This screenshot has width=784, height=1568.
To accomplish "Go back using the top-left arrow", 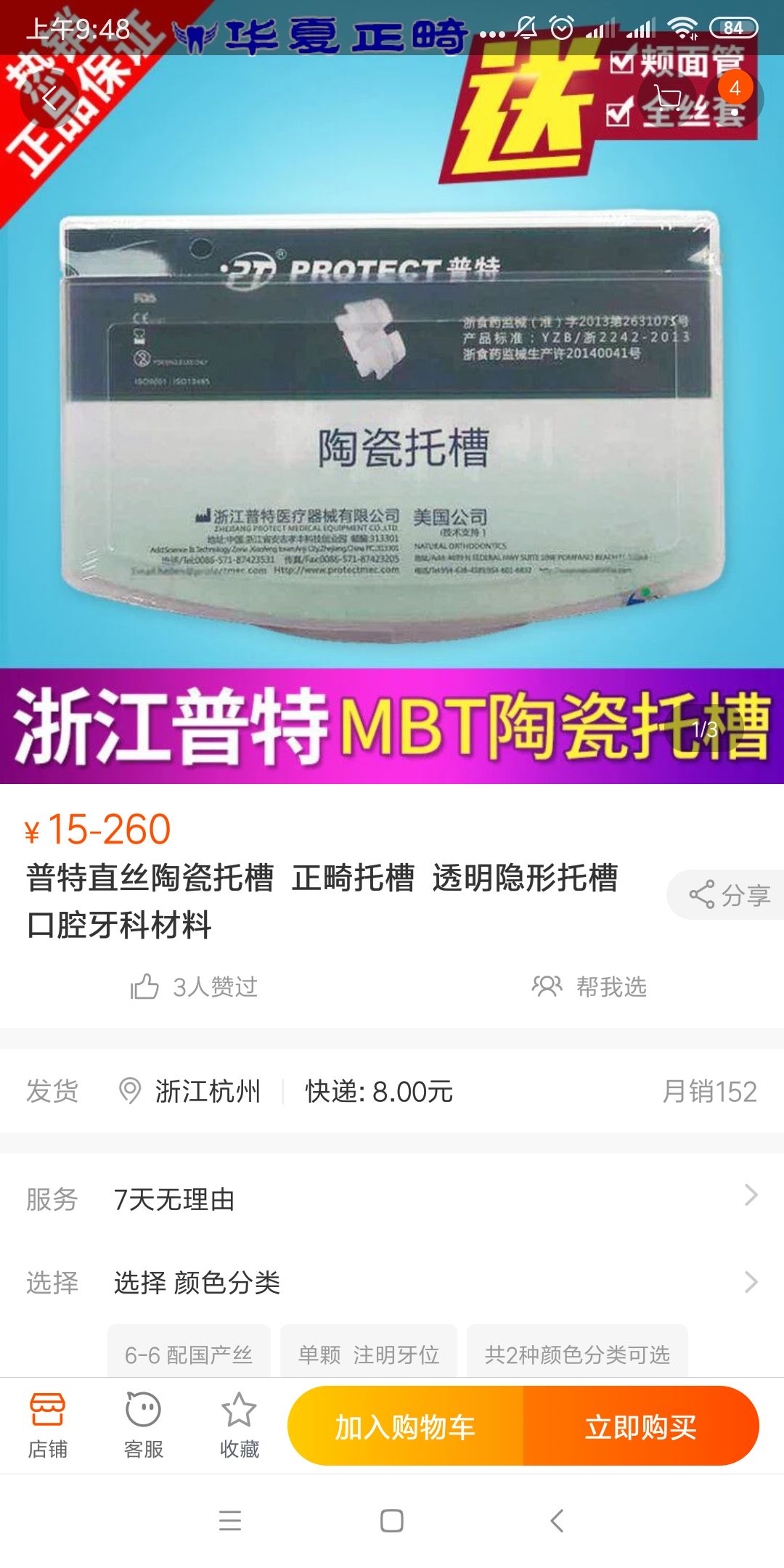I will (49, 99).
